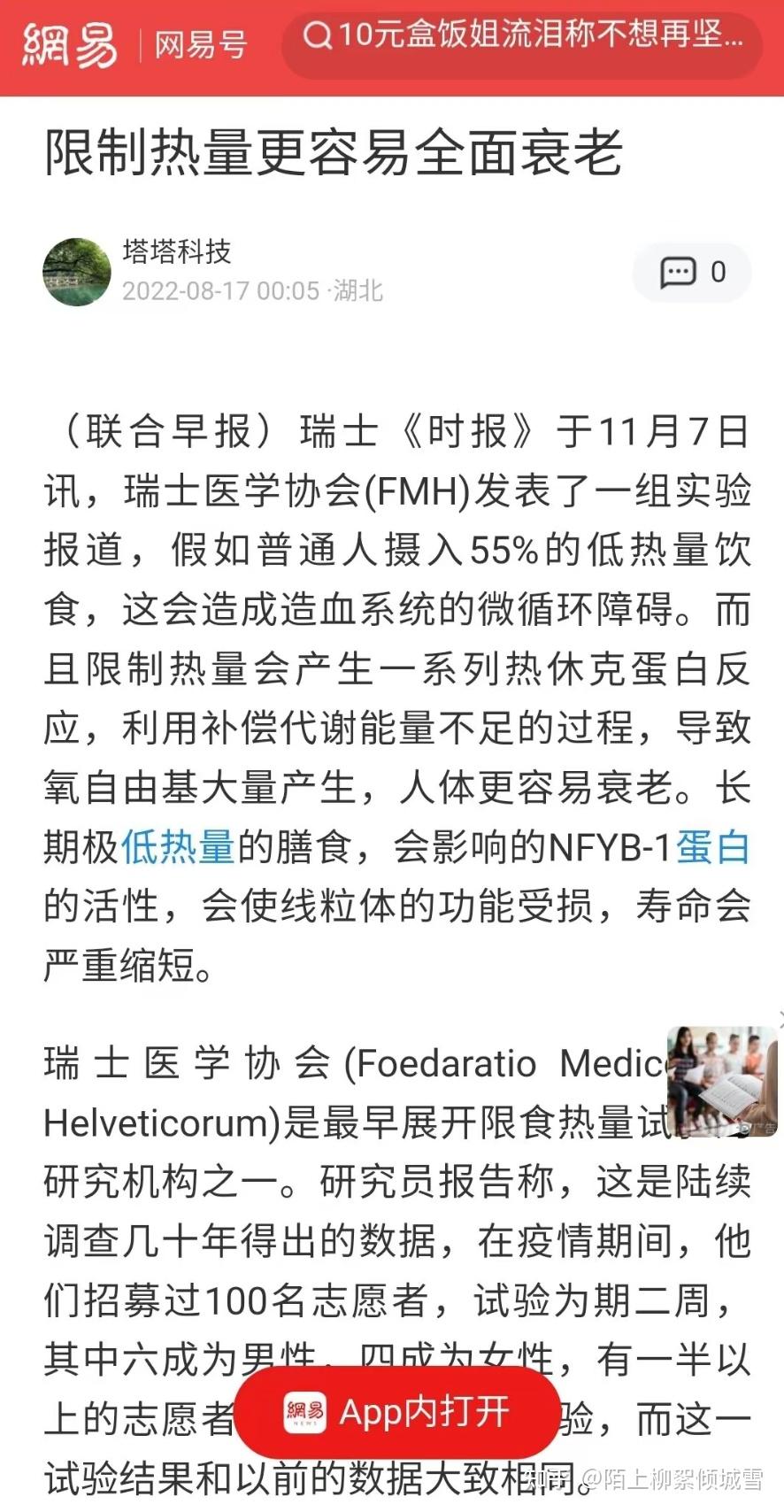Open the floating ad thumbnail
This screenshot has width=784, height=1512.
point(720,1082)
